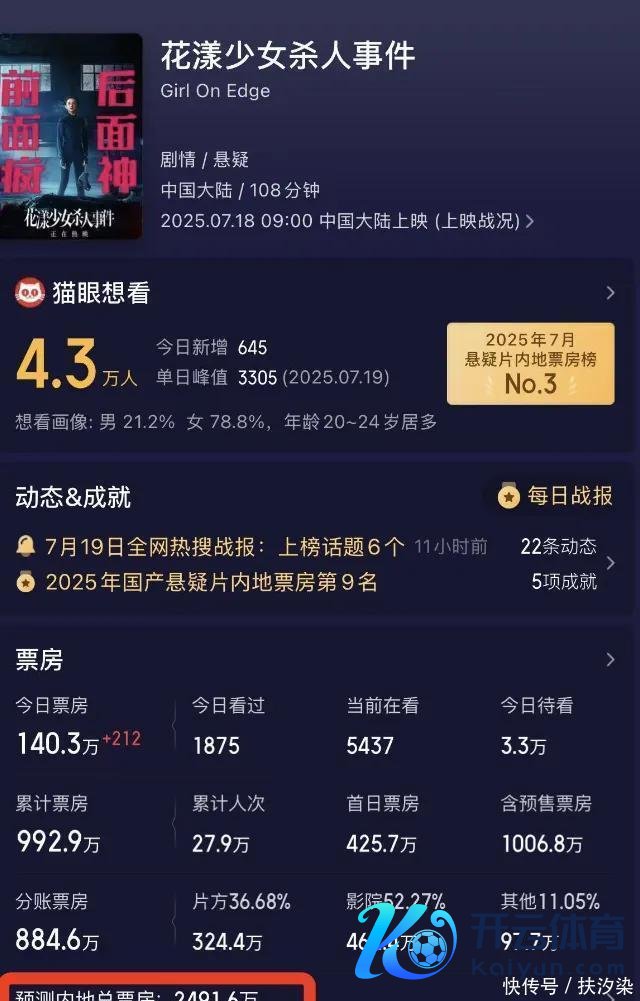Open the 悬疑片内地票房榜 No.3 ranking badge

[530, 364]
